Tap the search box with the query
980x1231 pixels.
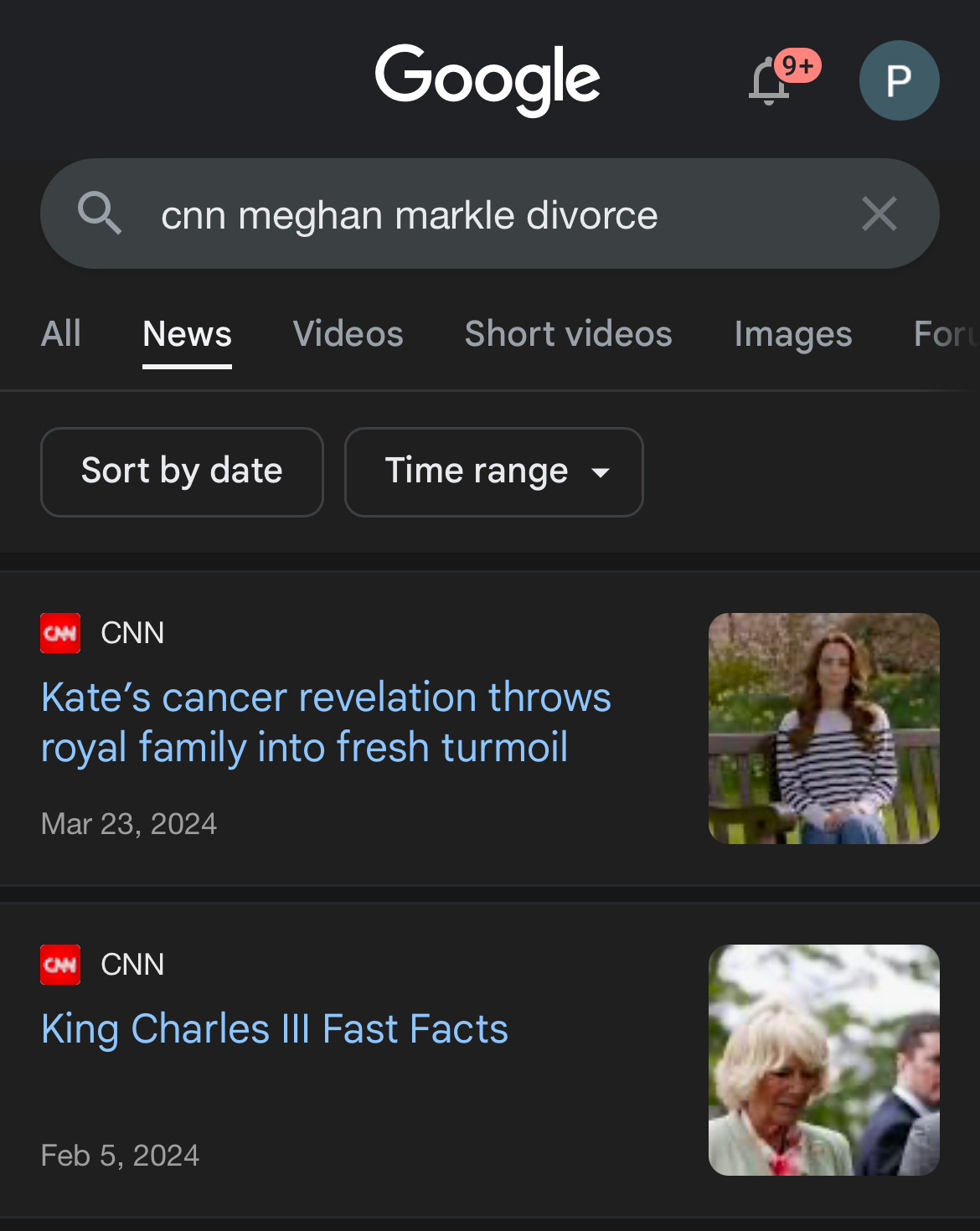coord(469,215)
